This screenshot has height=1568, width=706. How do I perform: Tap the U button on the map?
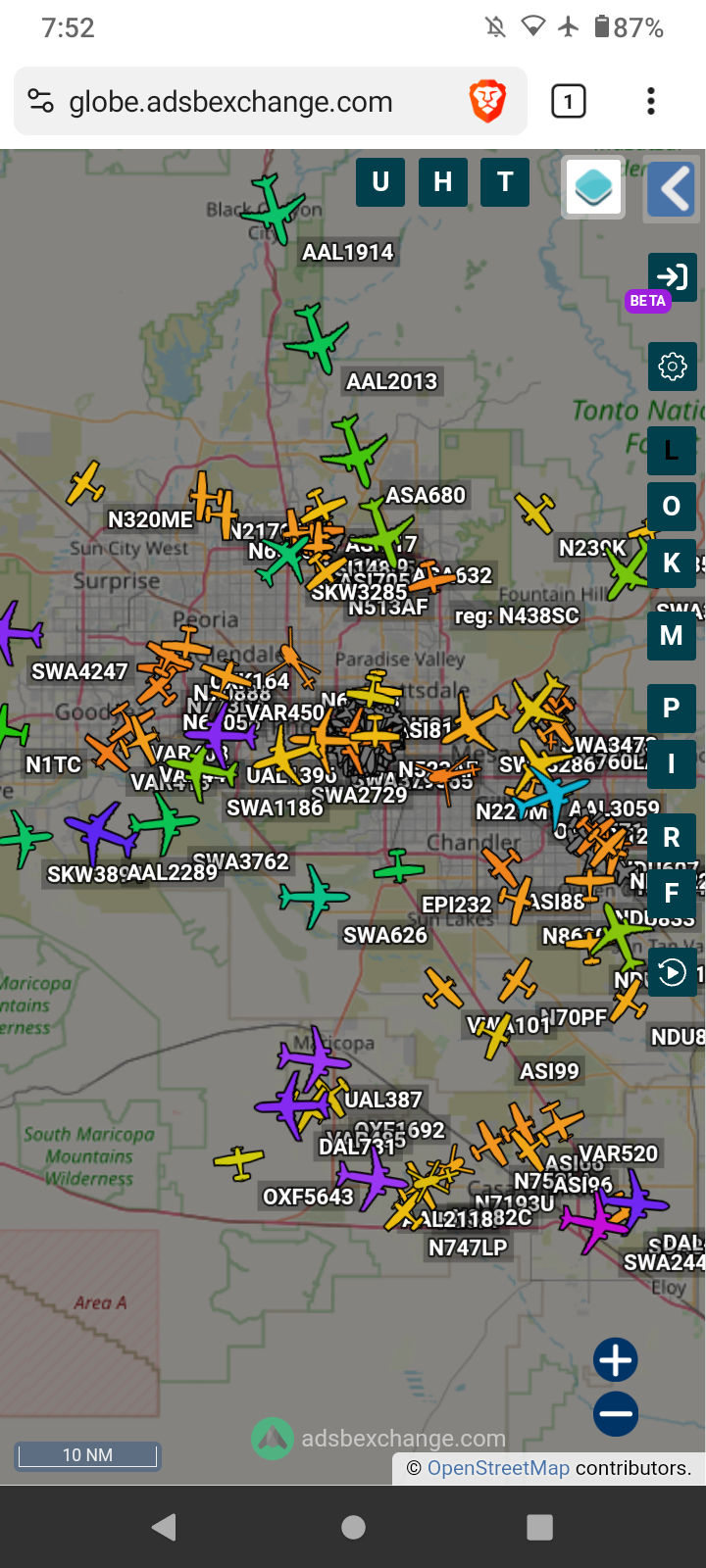(380, 182)
